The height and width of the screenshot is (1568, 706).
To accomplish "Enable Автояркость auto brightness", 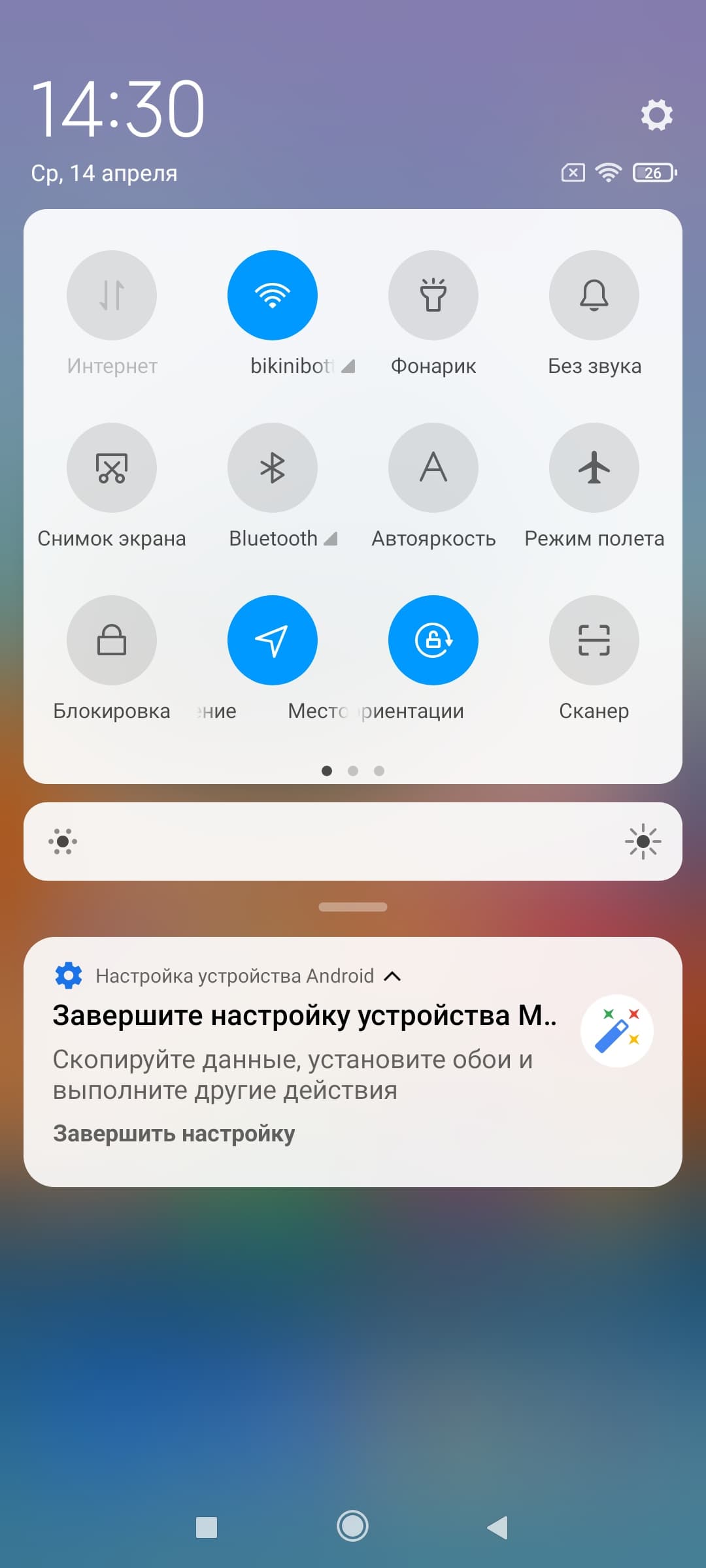I will click(433, 468).
